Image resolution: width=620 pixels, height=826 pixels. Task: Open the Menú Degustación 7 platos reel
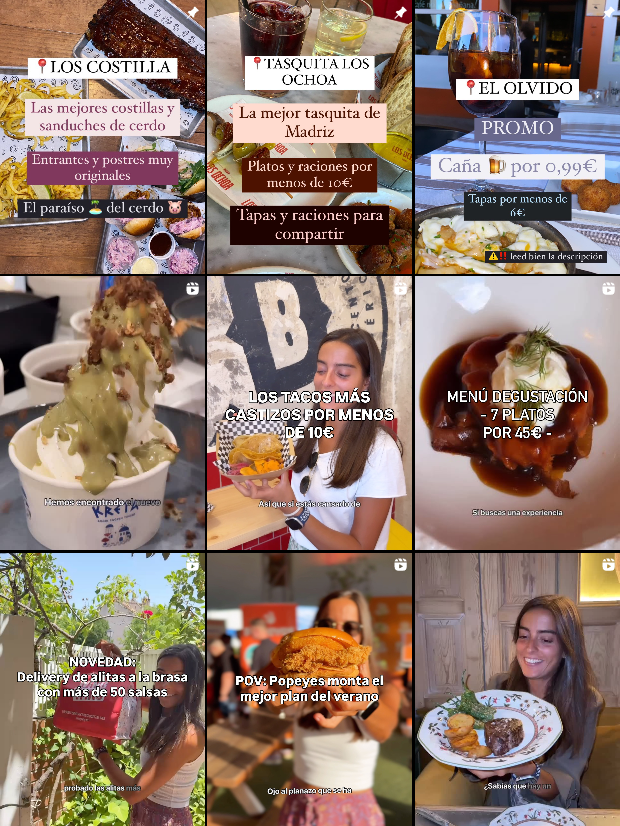517,413
